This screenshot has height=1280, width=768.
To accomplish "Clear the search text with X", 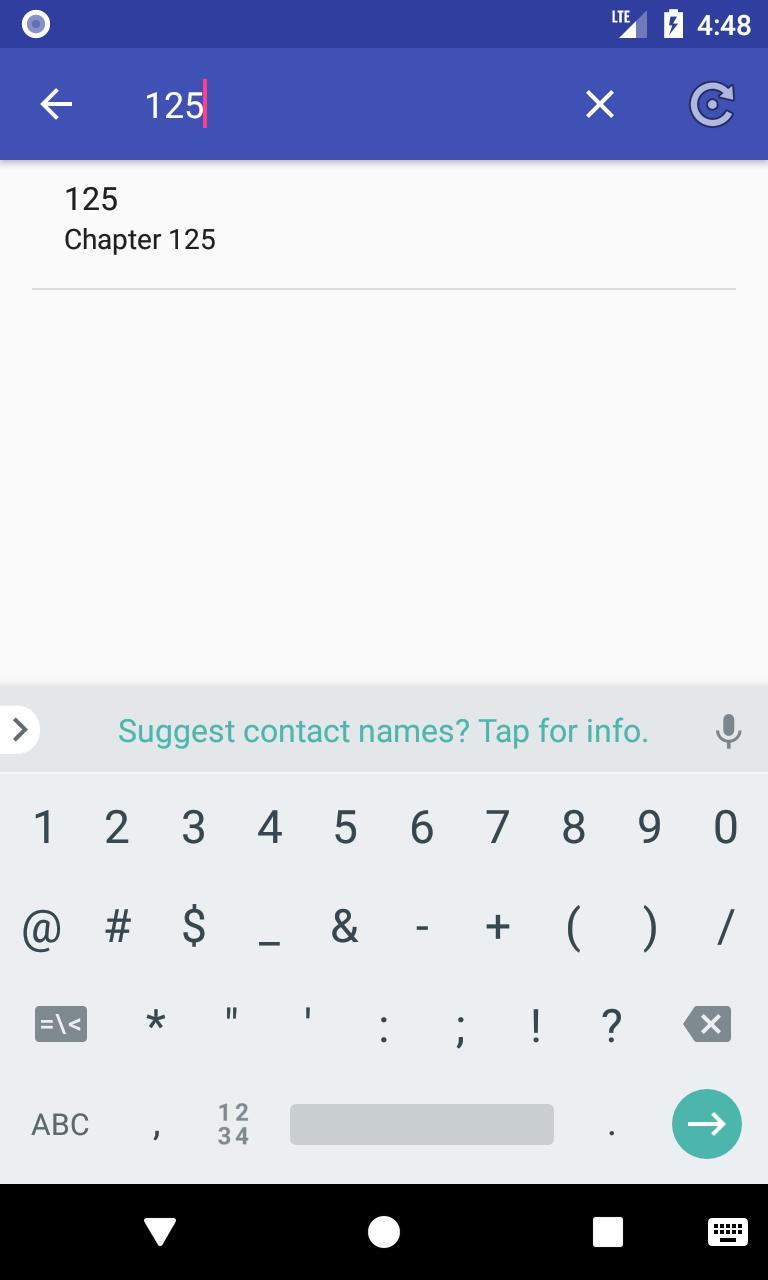I will click(599, 104).
